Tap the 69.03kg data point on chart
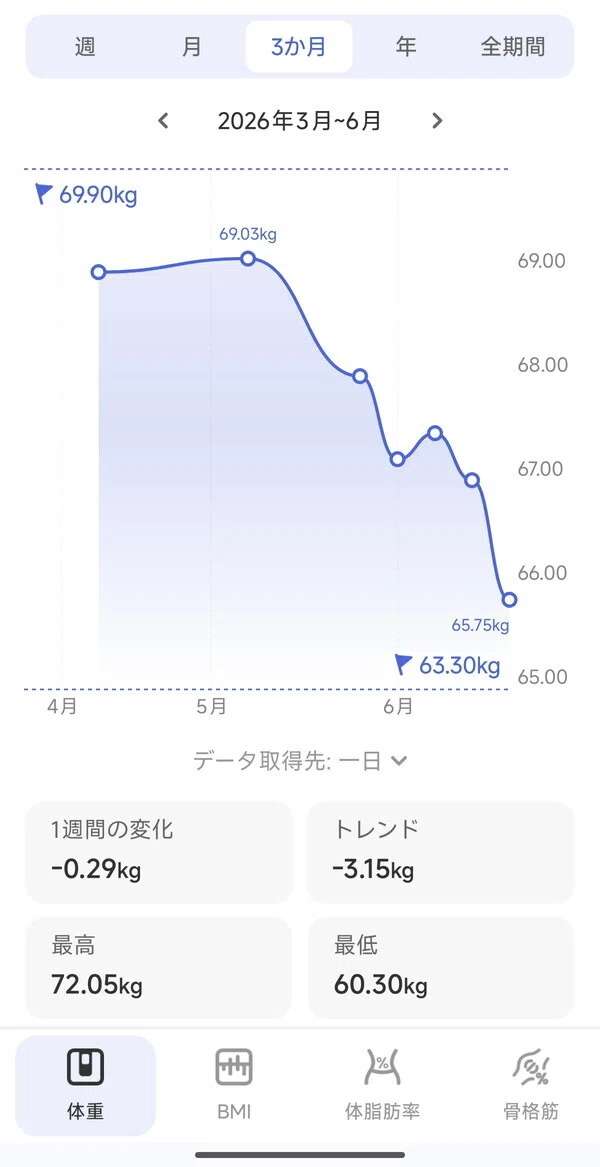 click(x=249, y=258)
